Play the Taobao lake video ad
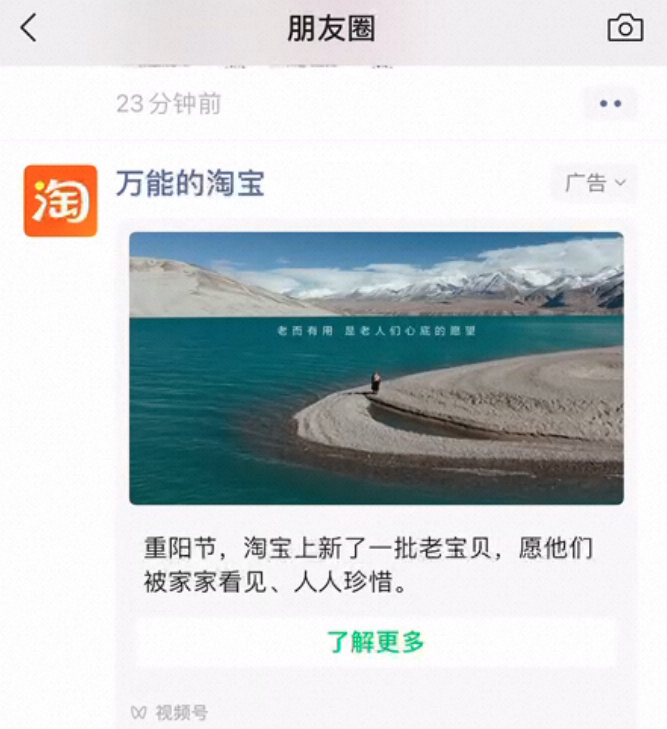This screenshot has height=729, width=667. coord(376,368)
